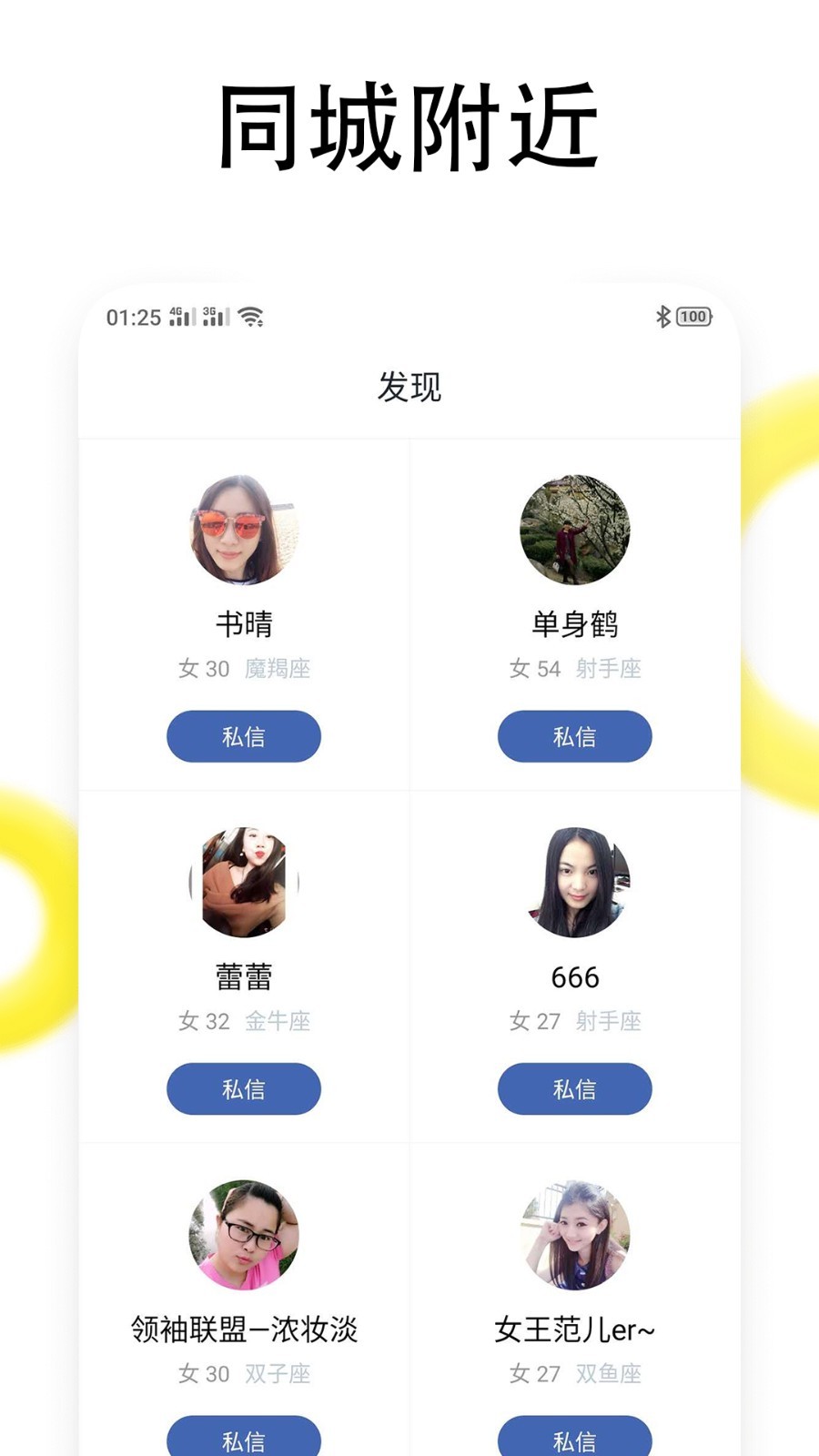The width and height of the screenshot is (819, 1456).
Task: Select the 发现 tab at the top
Action: (x=409, y=386)
